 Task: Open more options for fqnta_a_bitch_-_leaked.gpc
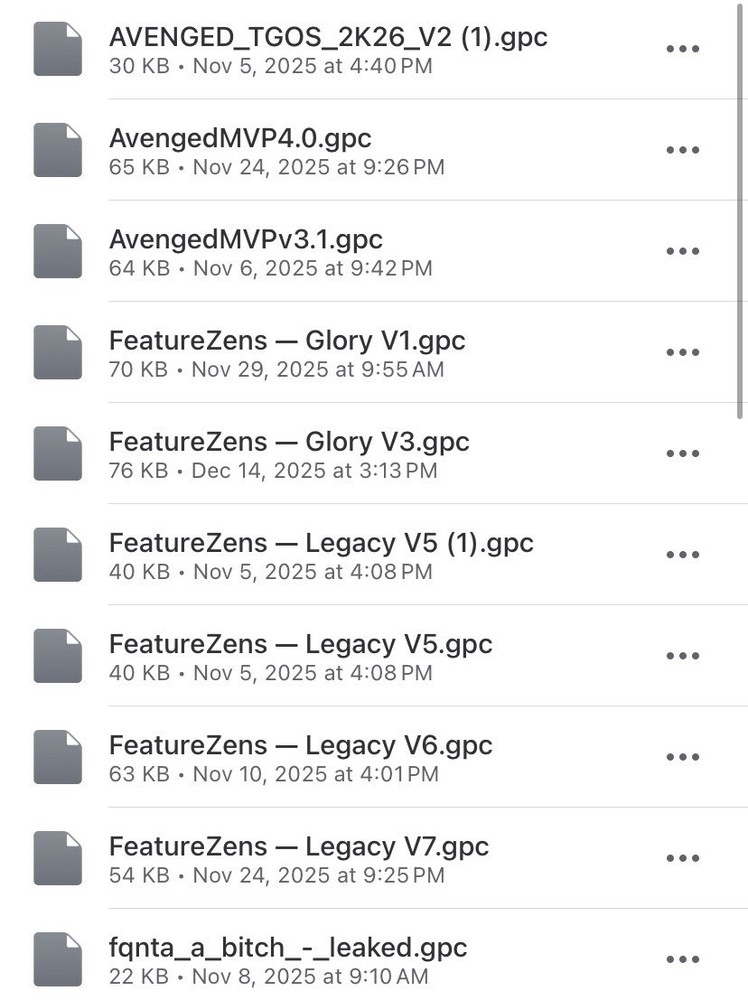[683, 958]
